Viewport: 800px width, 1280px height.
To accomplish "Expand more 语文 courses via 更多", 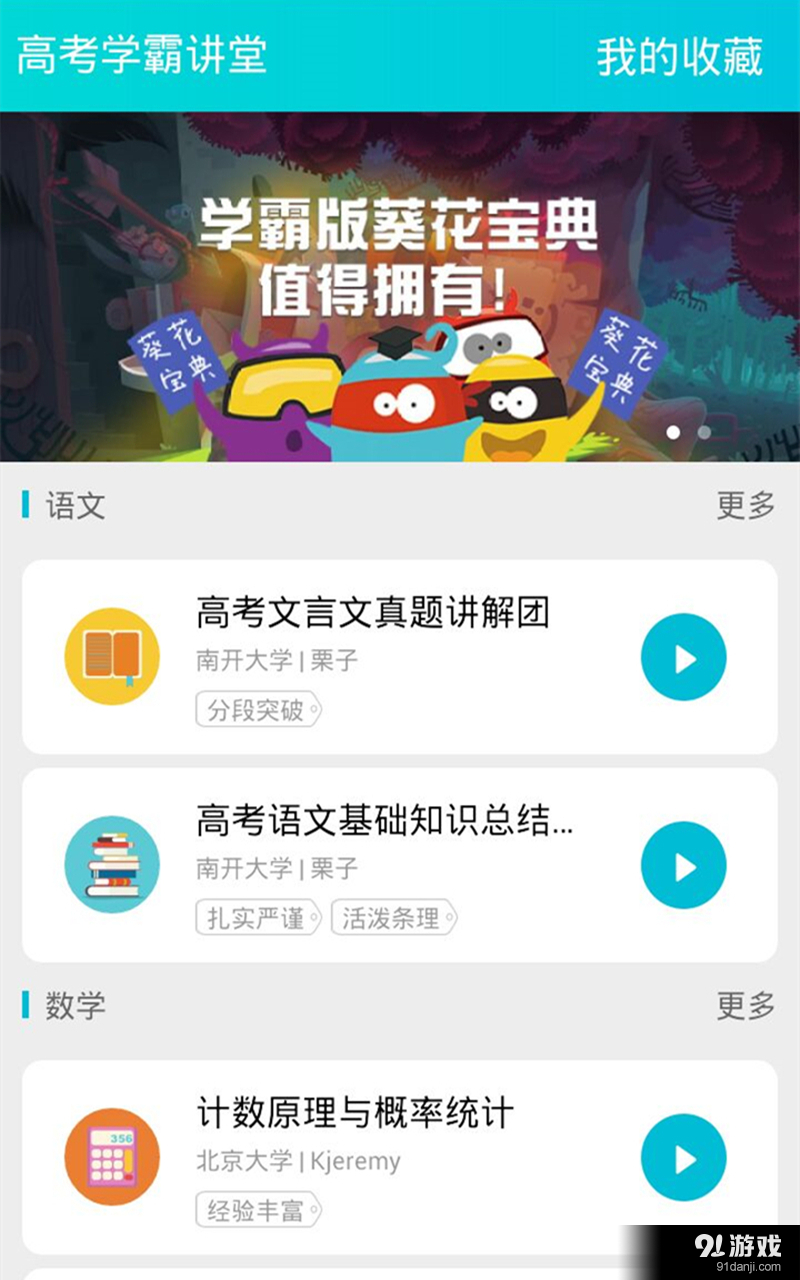I will (745, 505).
